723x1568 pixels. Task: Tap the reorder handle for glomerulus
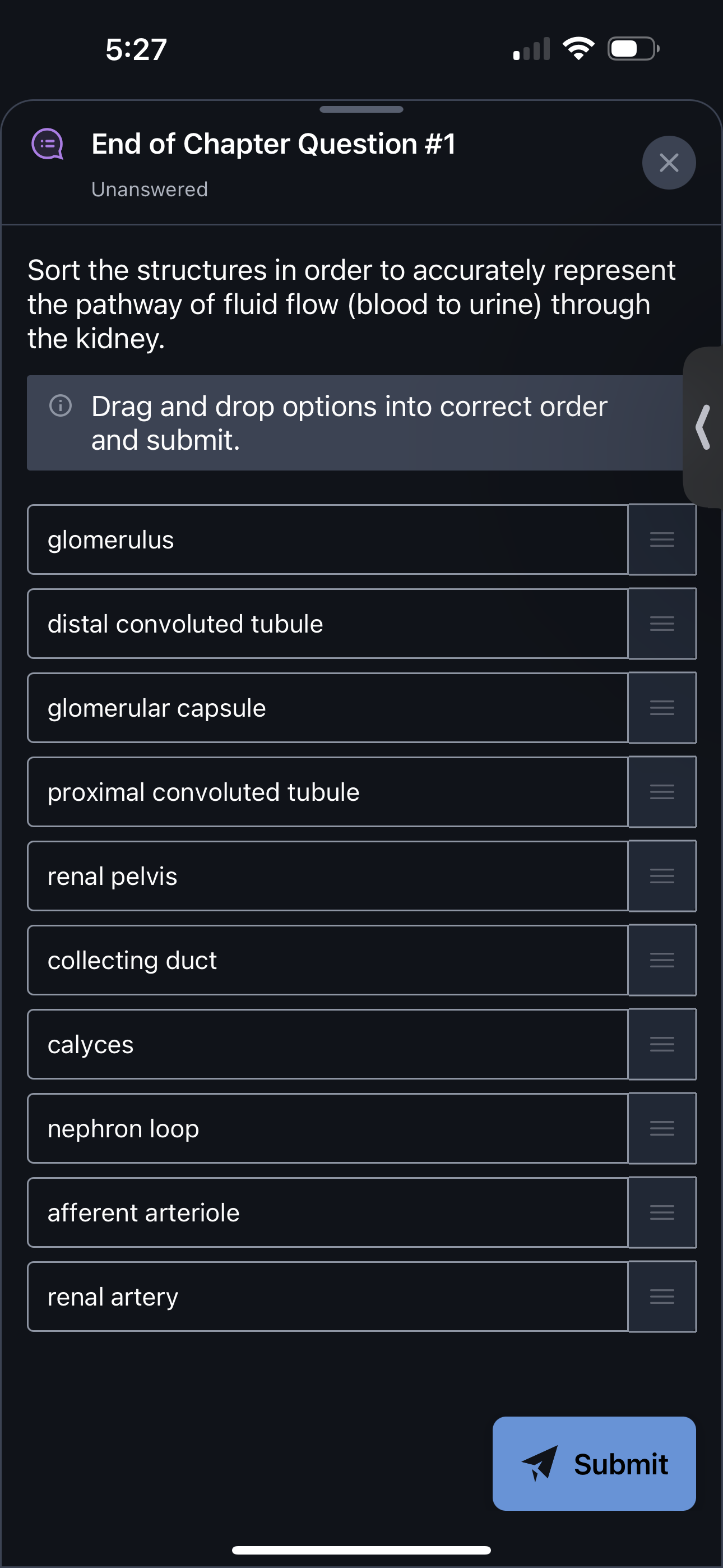point(661,539)
